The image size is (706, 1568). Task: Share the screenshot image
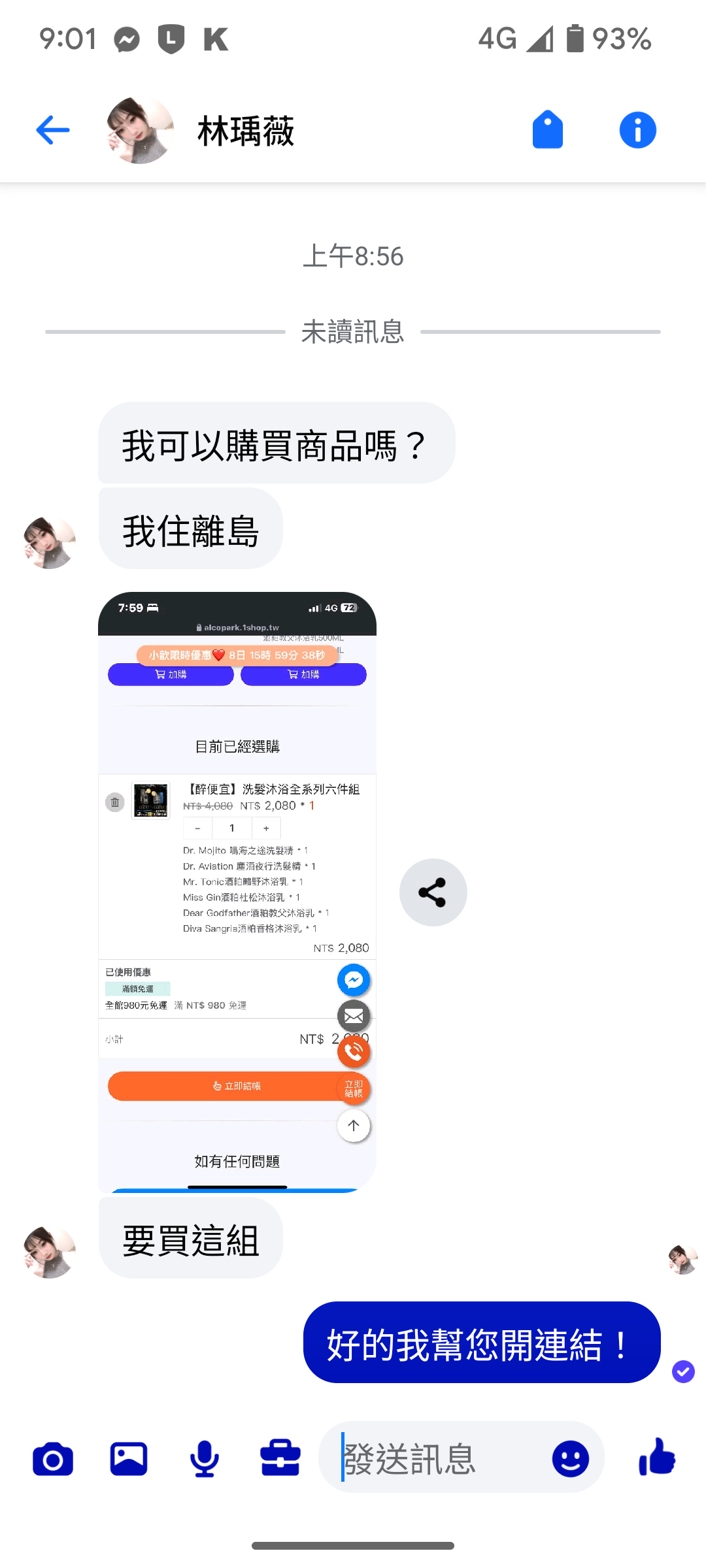pos(433,892)
